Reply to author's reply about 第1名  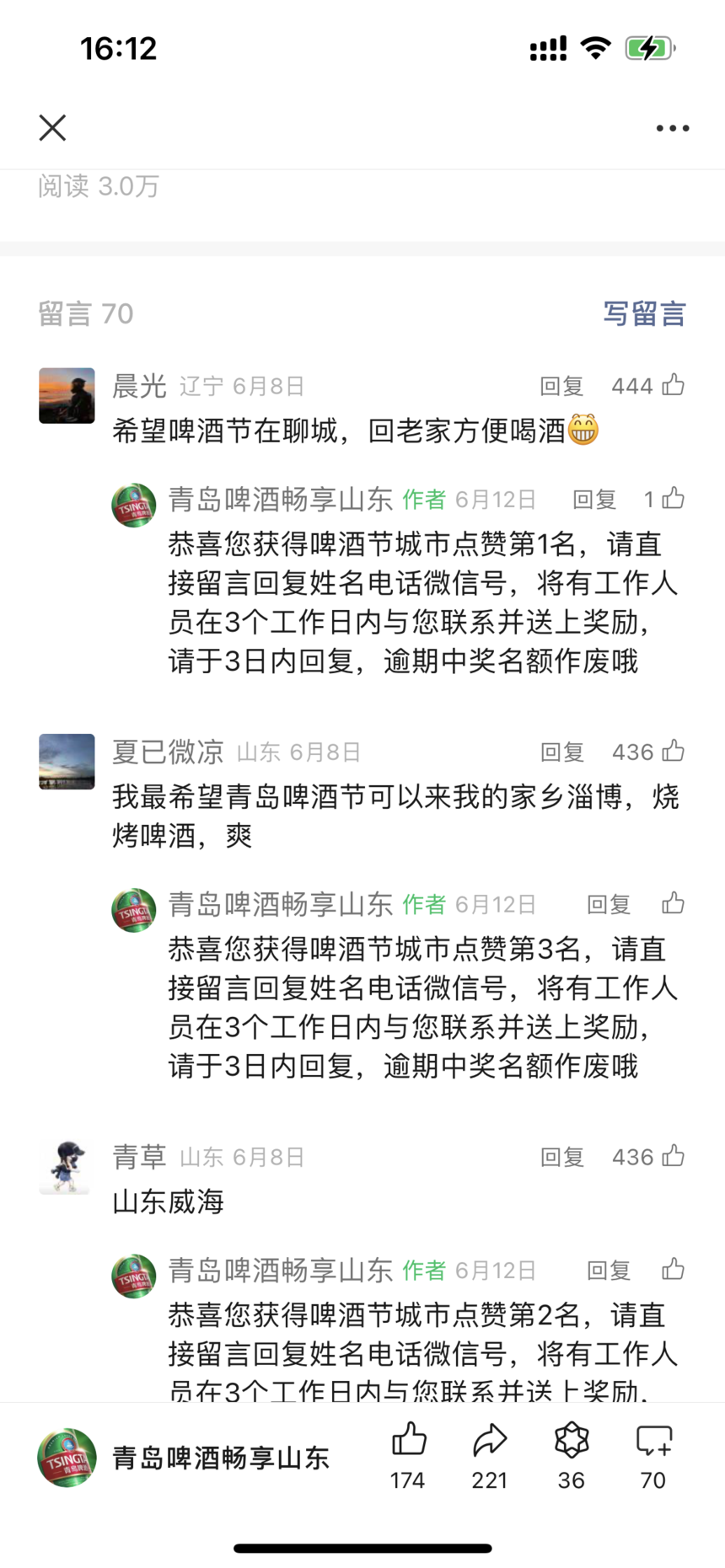(x=594, y=500)
